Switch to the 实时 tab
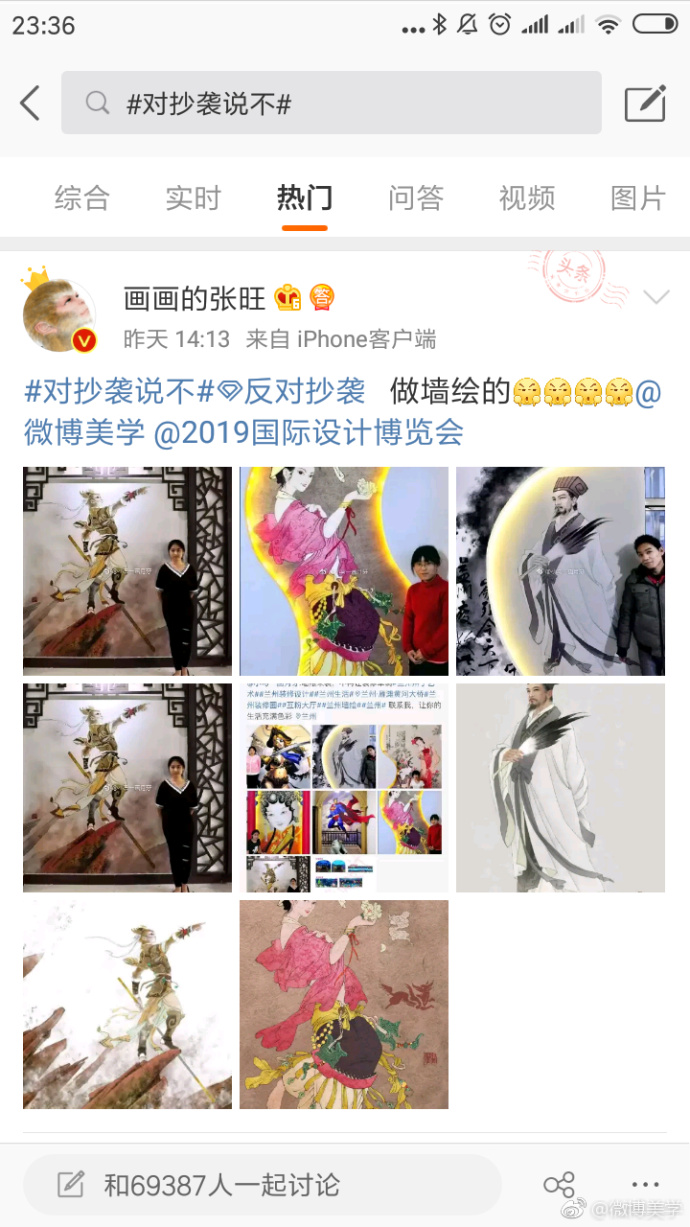The height and width of the screenshot is (1227, 690). tap(193, 198)
